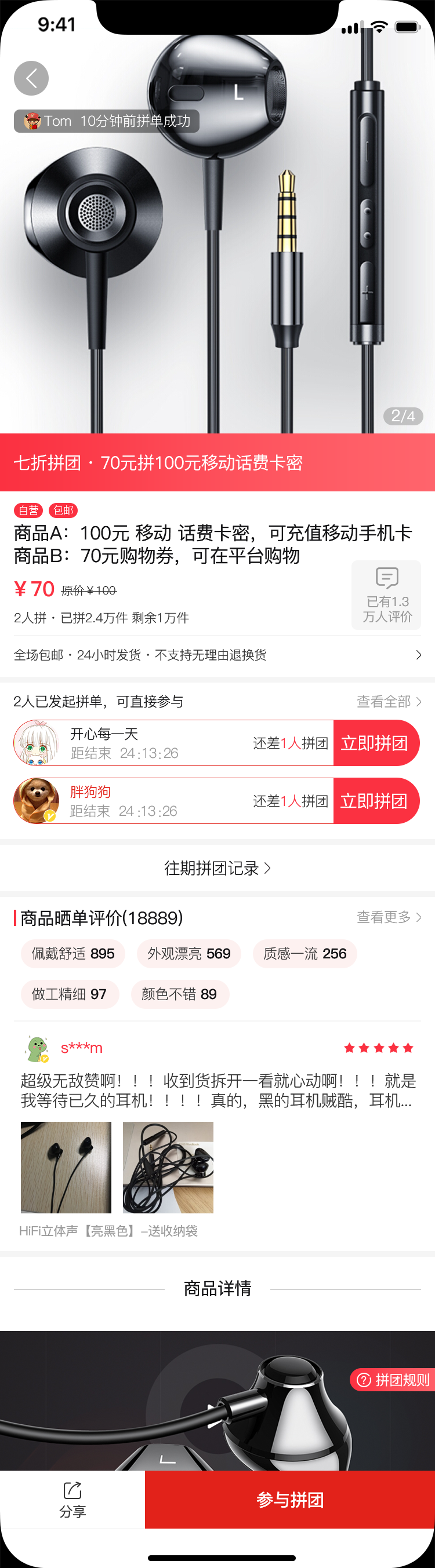This screenshot has height=1568, width=435.
Task: Open reviewer s***m's profile avatar
Action: coord(37,1048)
